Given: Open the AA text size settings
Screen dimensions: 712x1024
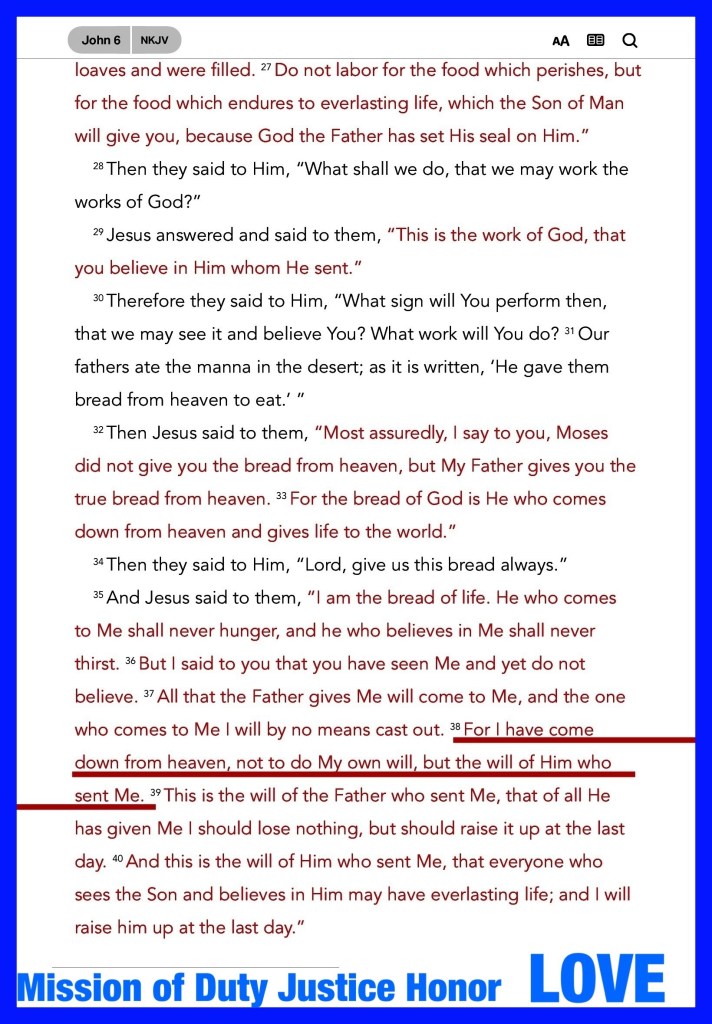Looking at the screenshot, I should pos(560,40).
